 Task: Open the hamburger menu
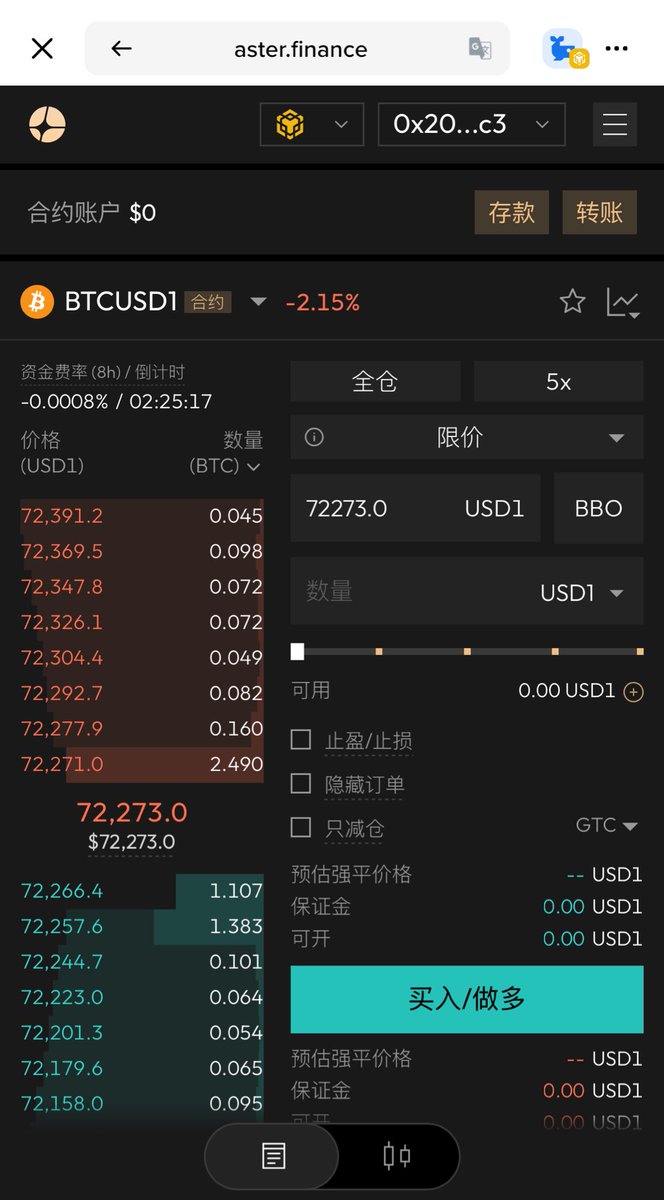614,125
